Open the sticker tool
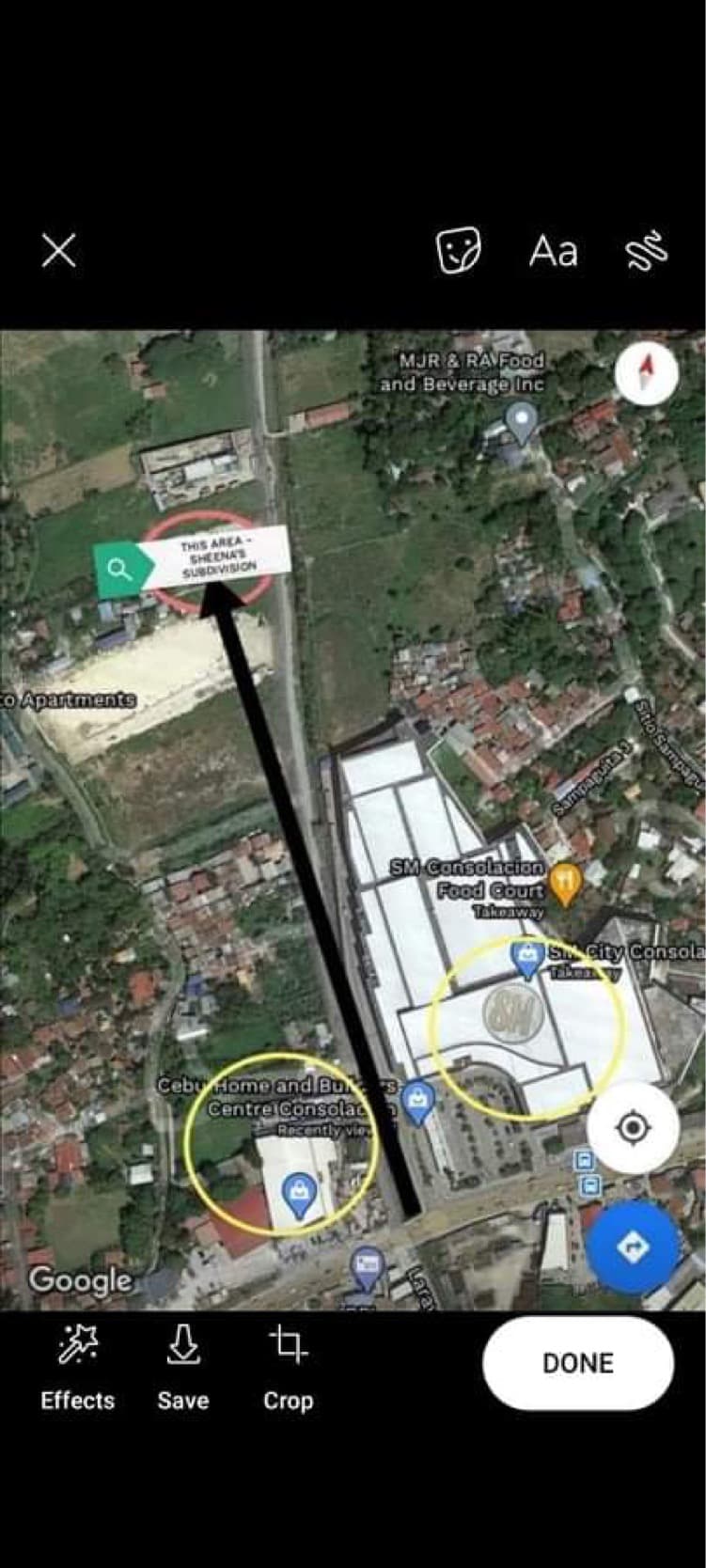This screenshot has height=1568, width=706. tap(459, 250)
